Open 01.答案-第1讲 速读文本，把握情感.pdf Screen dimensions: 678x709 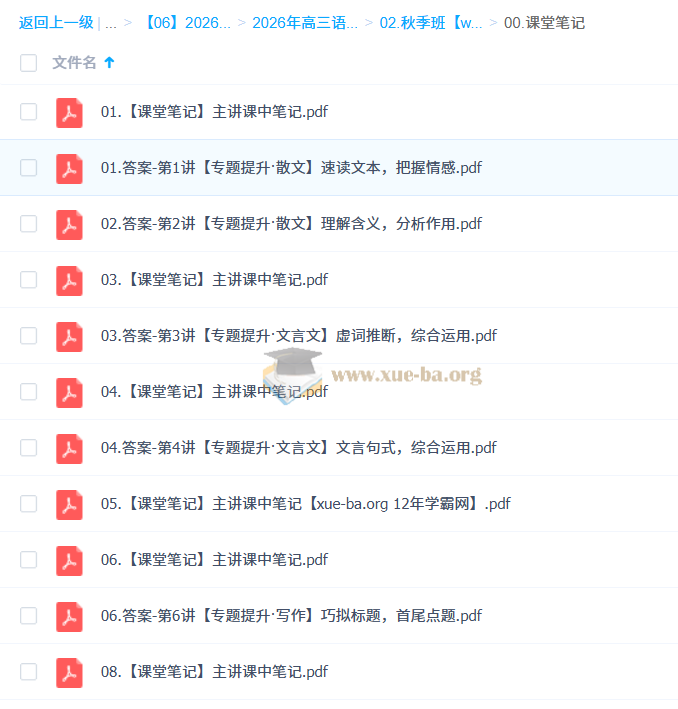pyautogui.click(x=291, y=168)
